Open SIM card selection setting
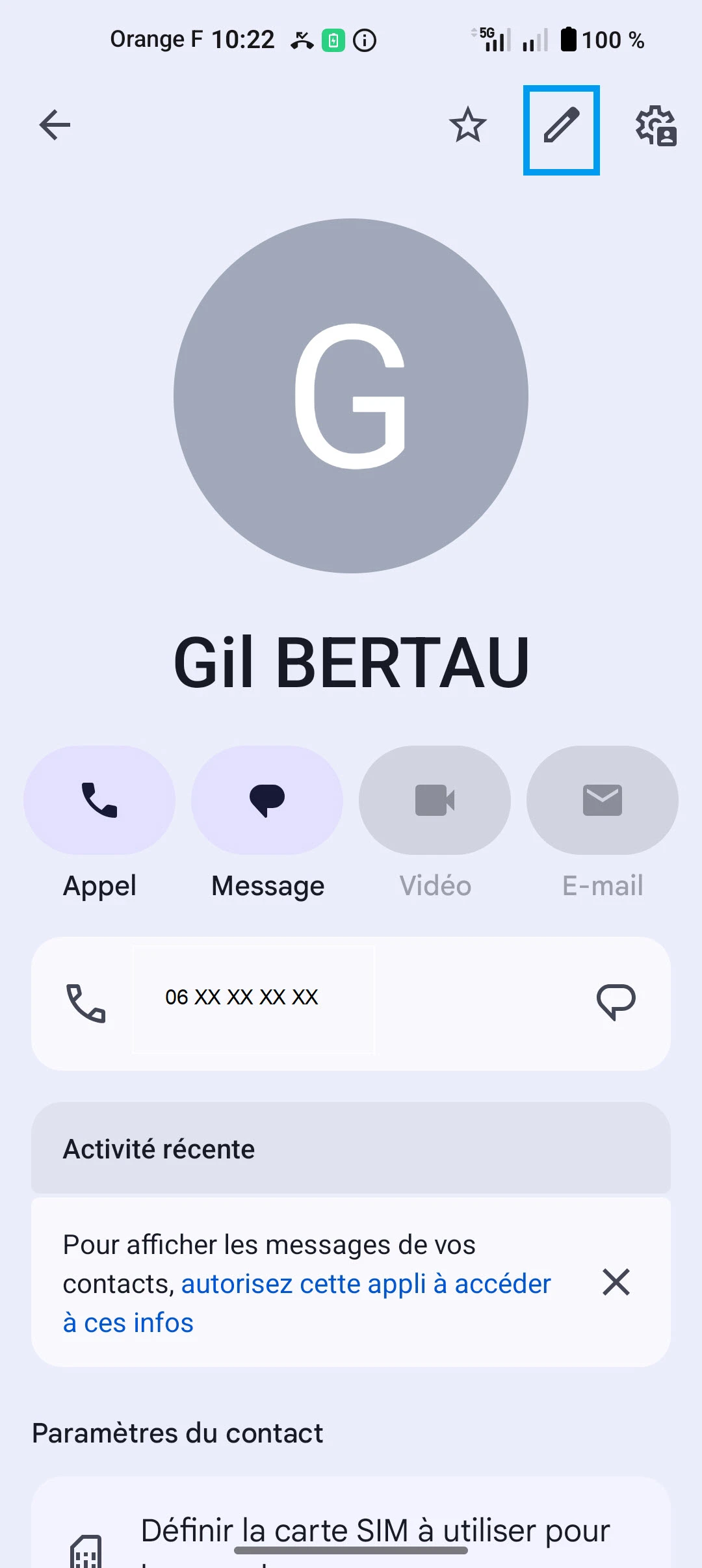Screen dimensions: 702x1568 [374, 1534]
